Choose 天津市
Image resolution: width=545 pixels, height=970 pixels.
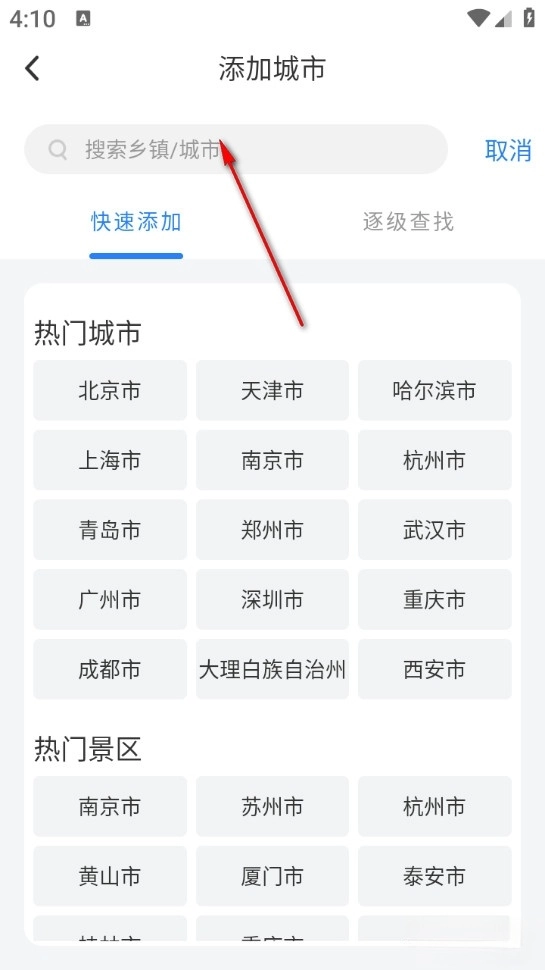tap(272, 390)
